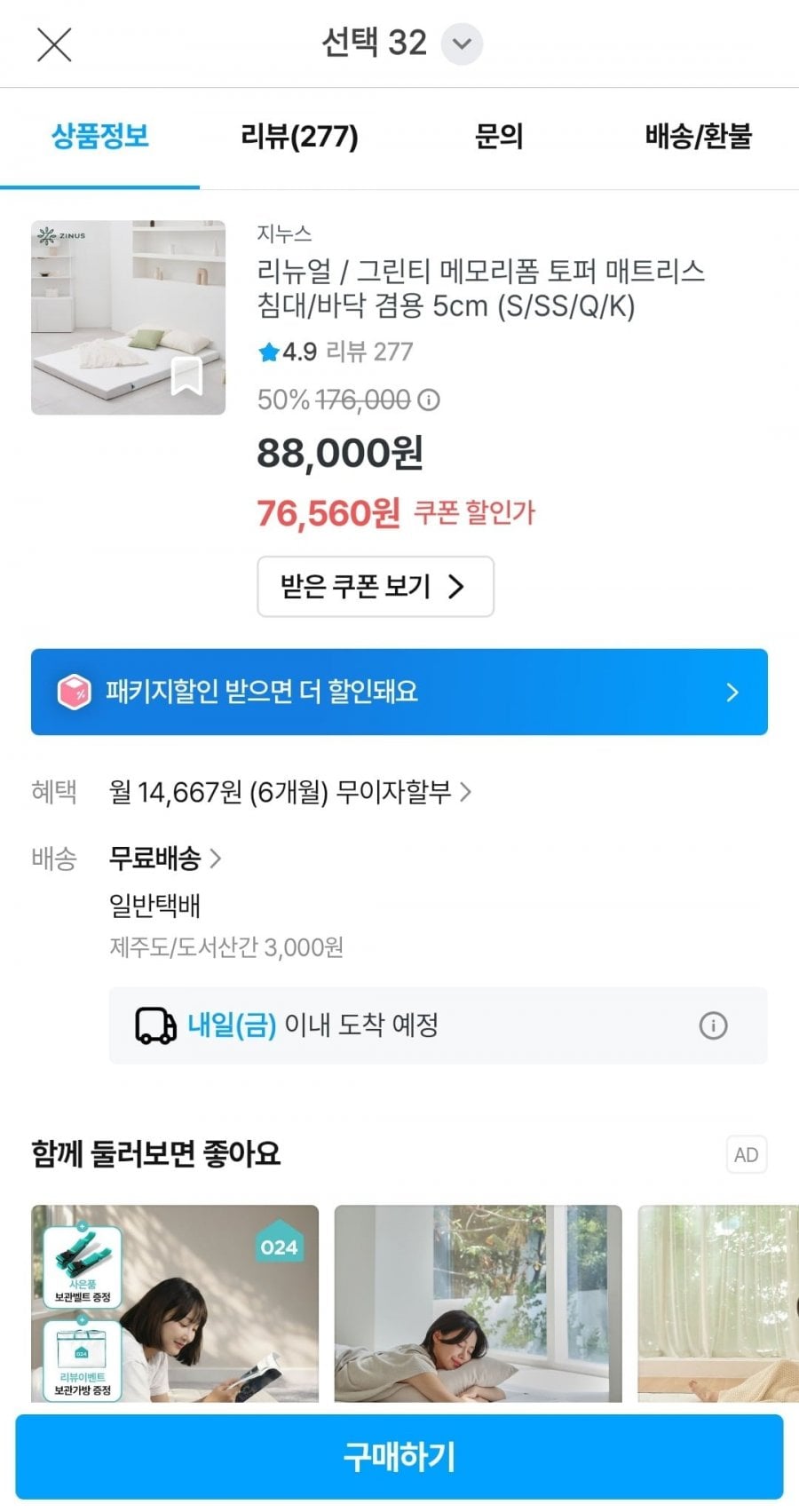The height and width of the screenshot is (1512, 799).
Task: Bookmark the Zinus topper product
Action: coord(186,376)
